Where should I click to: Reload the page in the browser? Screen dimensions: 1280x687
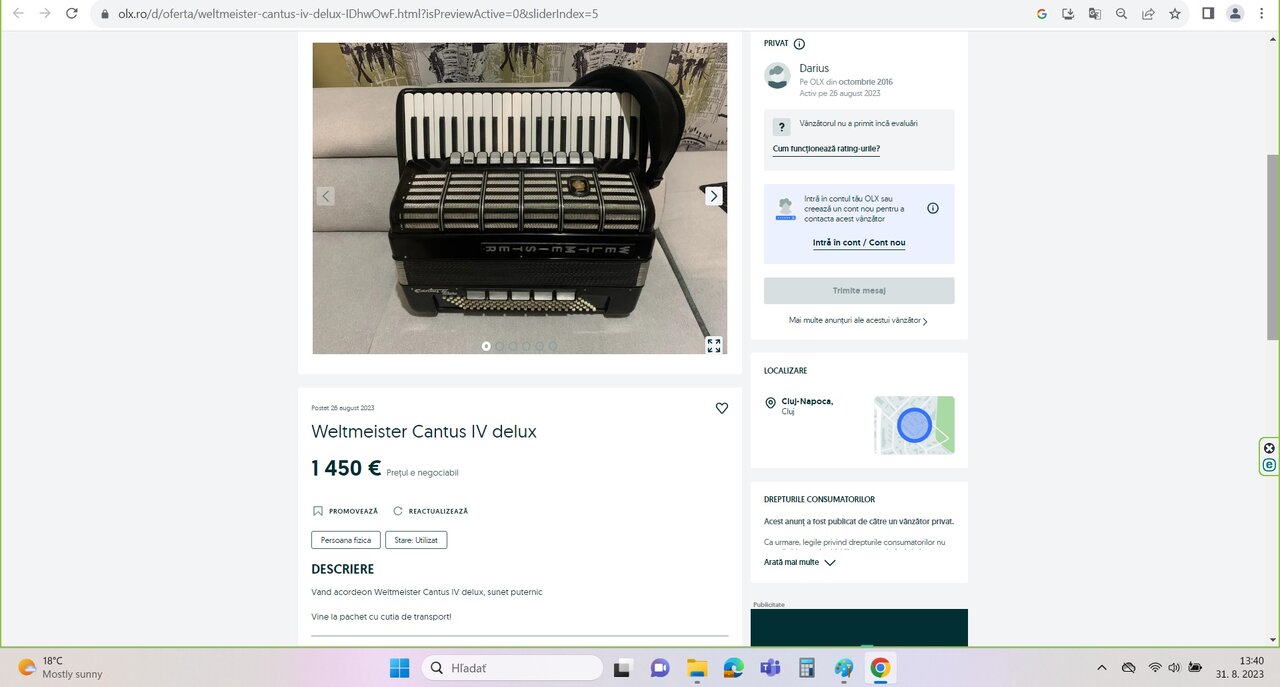pyautogui.click(x=71, y=14)
